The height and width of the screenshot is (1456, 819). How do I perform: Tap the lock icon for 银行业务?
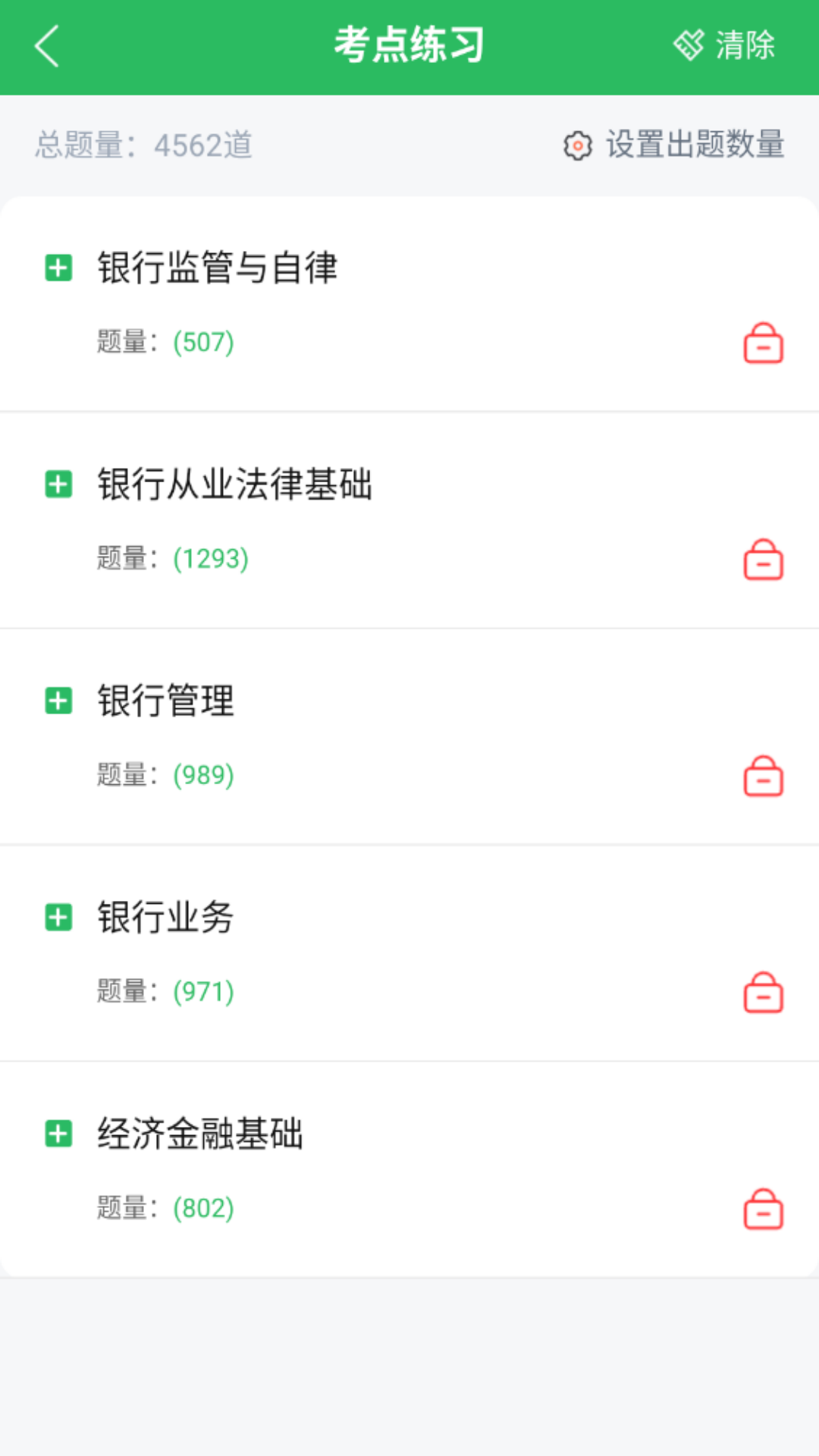[x=763, y=992]
